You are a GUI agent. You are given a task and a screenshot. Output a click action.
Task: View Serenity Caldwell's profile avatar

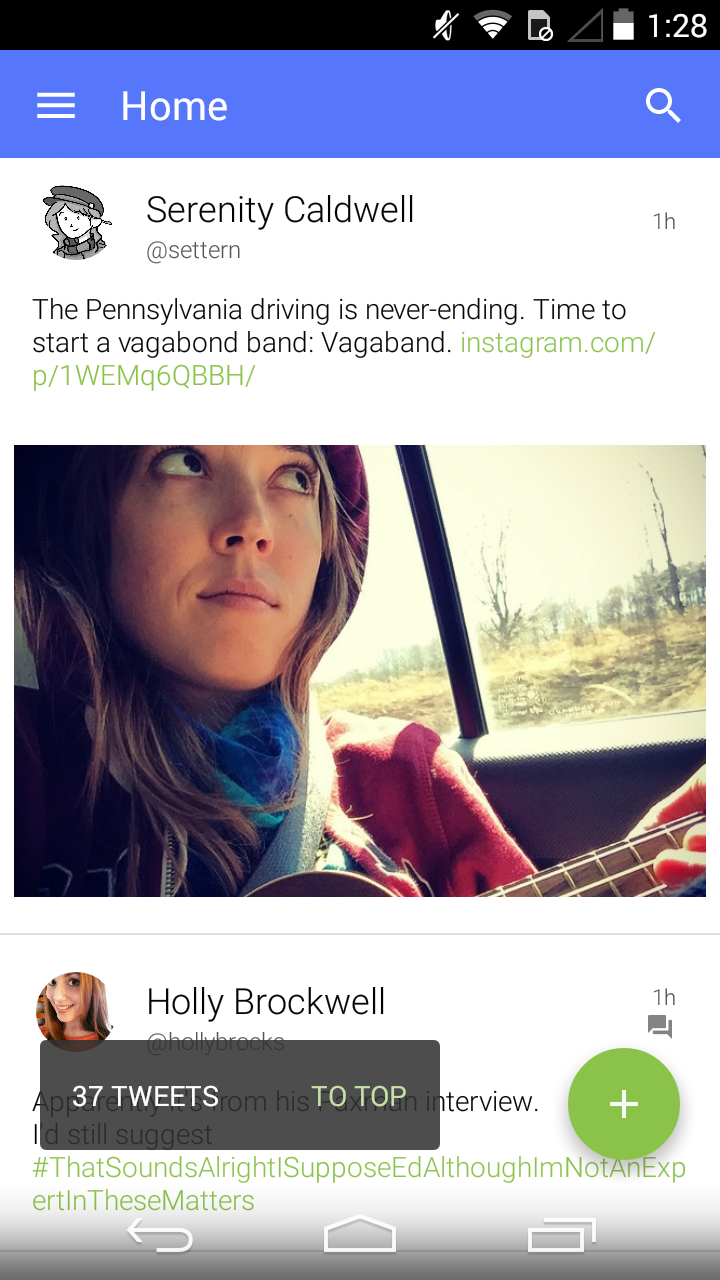(x=76, y=222)
